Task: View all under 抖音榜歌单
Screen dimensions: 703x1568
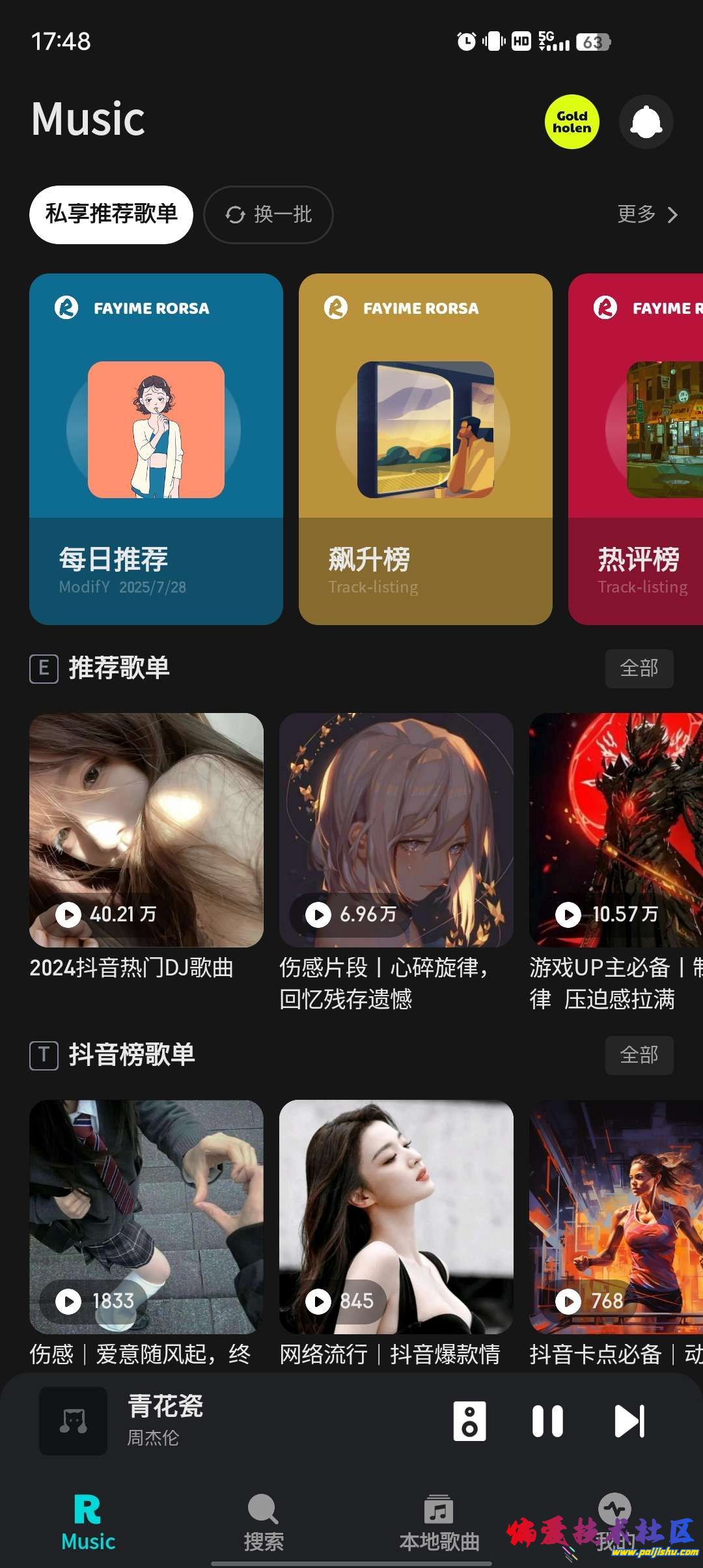Action: pos(639,1055)
